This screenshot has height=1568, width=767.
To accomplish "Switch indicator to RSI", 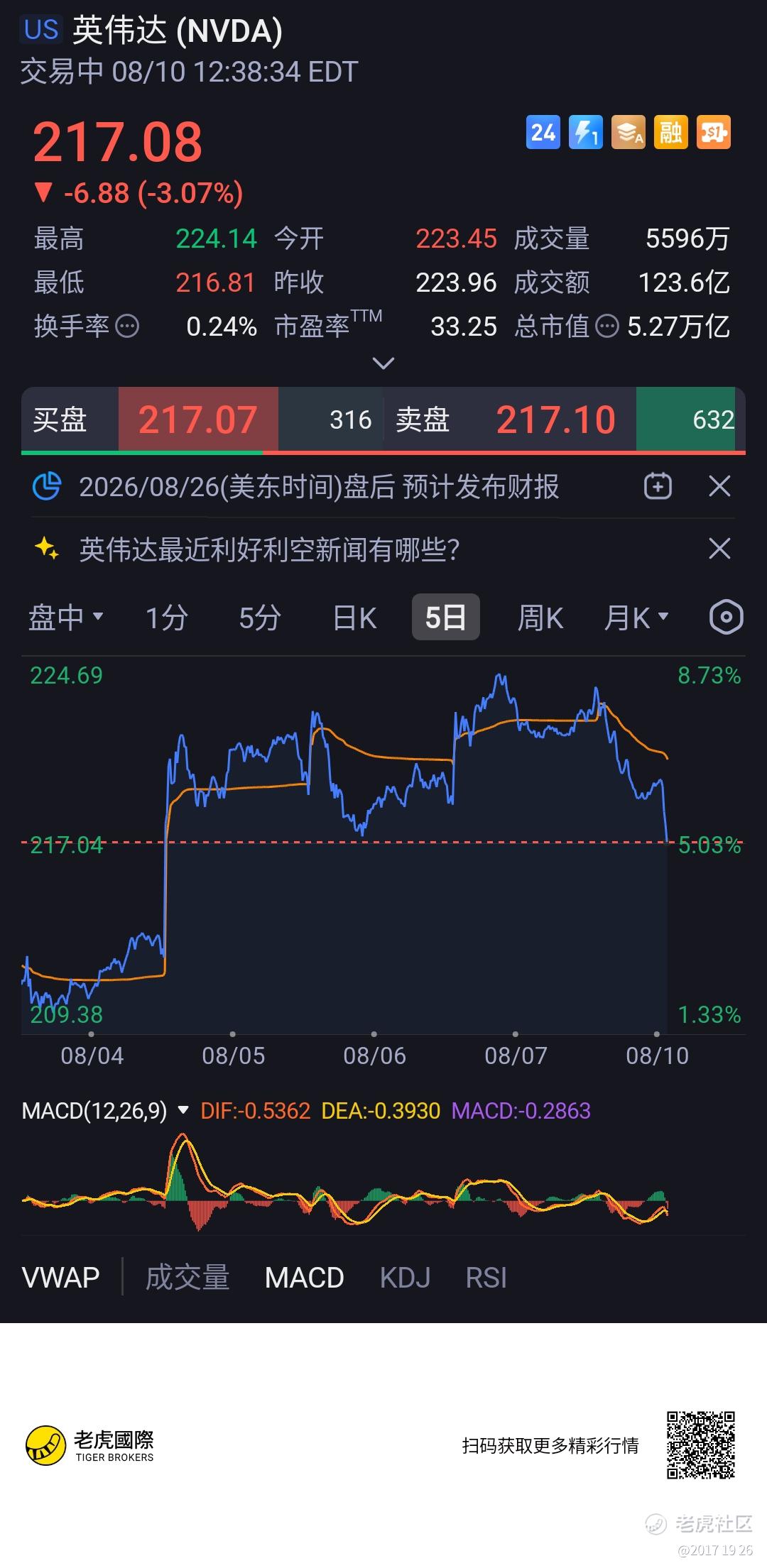I will (486, 1278).
